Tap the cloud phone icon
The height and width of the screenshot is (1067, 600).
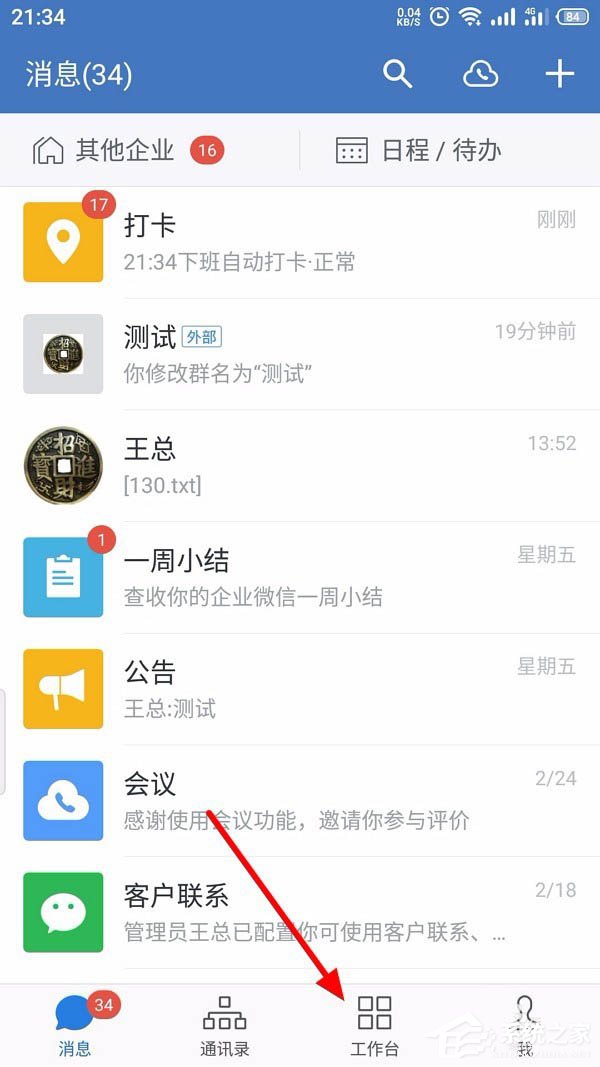(481, 74)
